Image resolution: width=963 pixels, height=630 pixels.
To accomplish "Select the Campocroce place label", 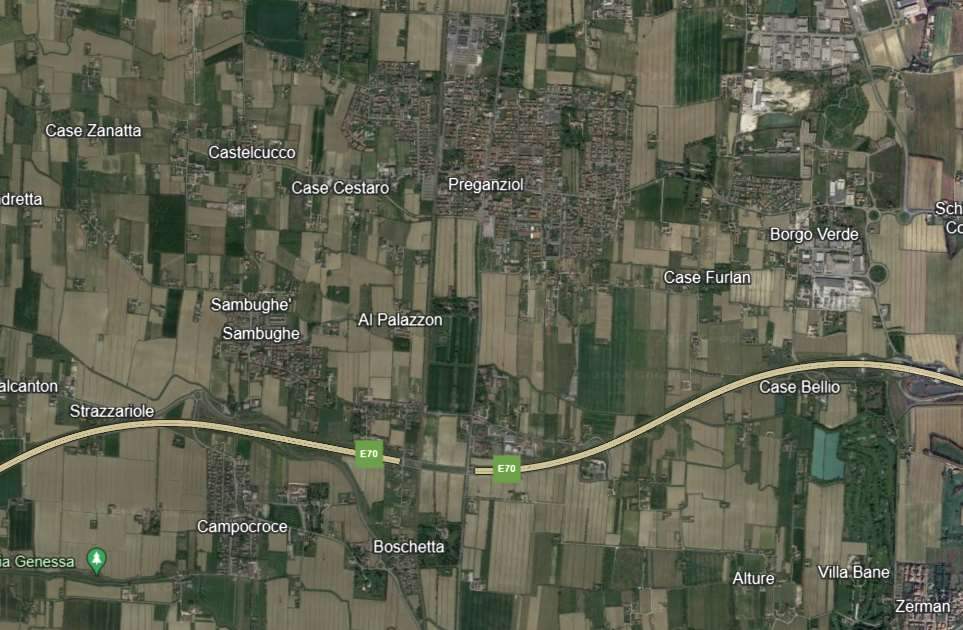I will (242, 526).
